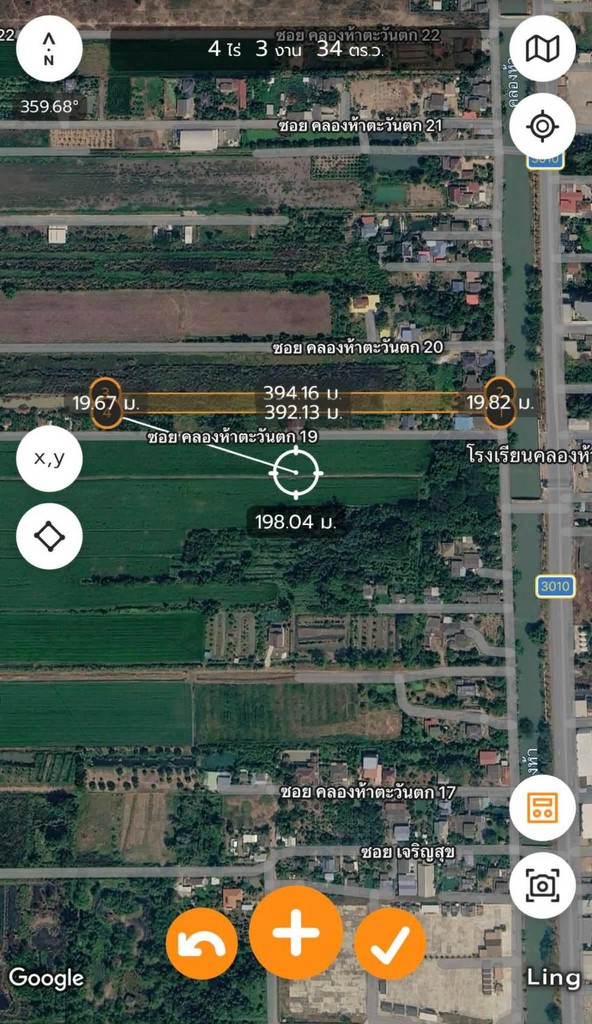Select corner marker 2 of the plot
Image resolution: width=592 pixels, height=1024 pixels.
[x=501, y=392]
